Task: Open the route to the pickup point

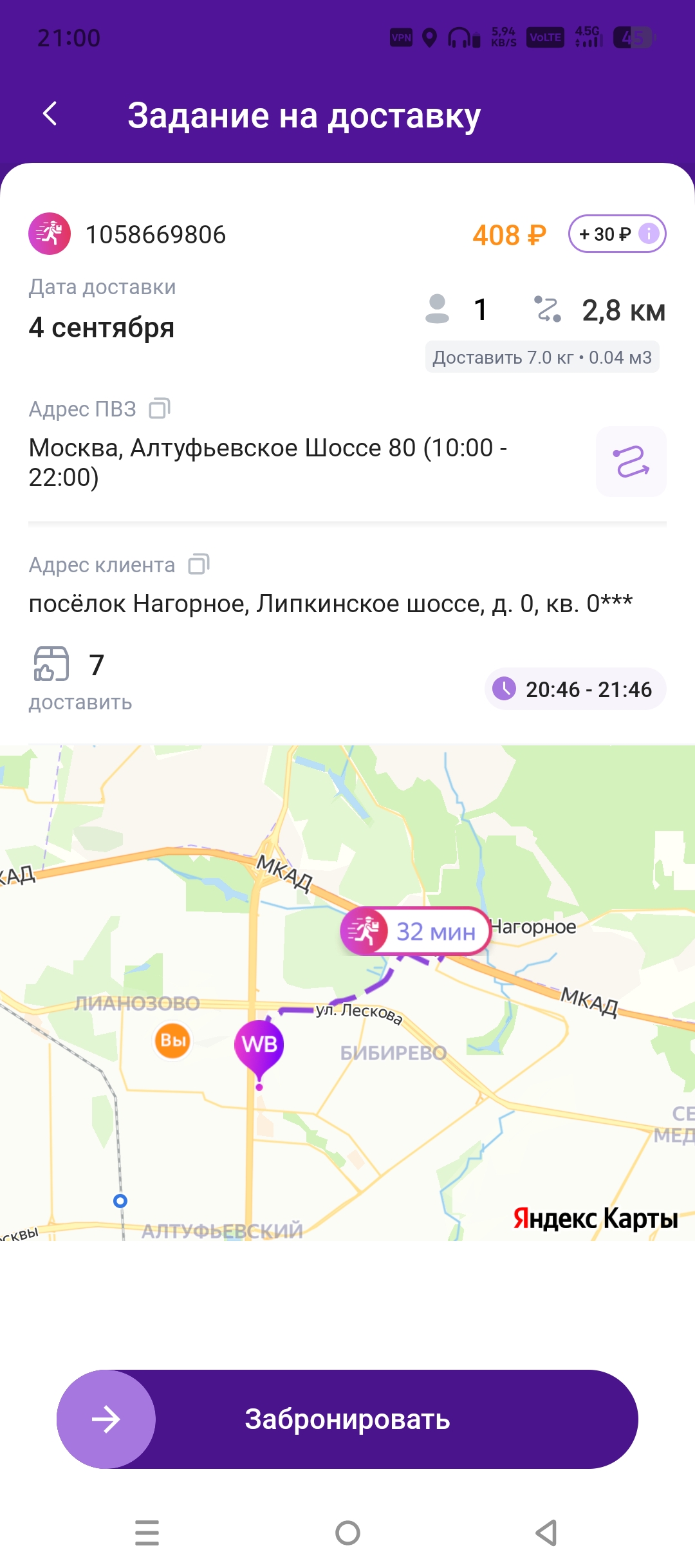Action: pos(631,462)
